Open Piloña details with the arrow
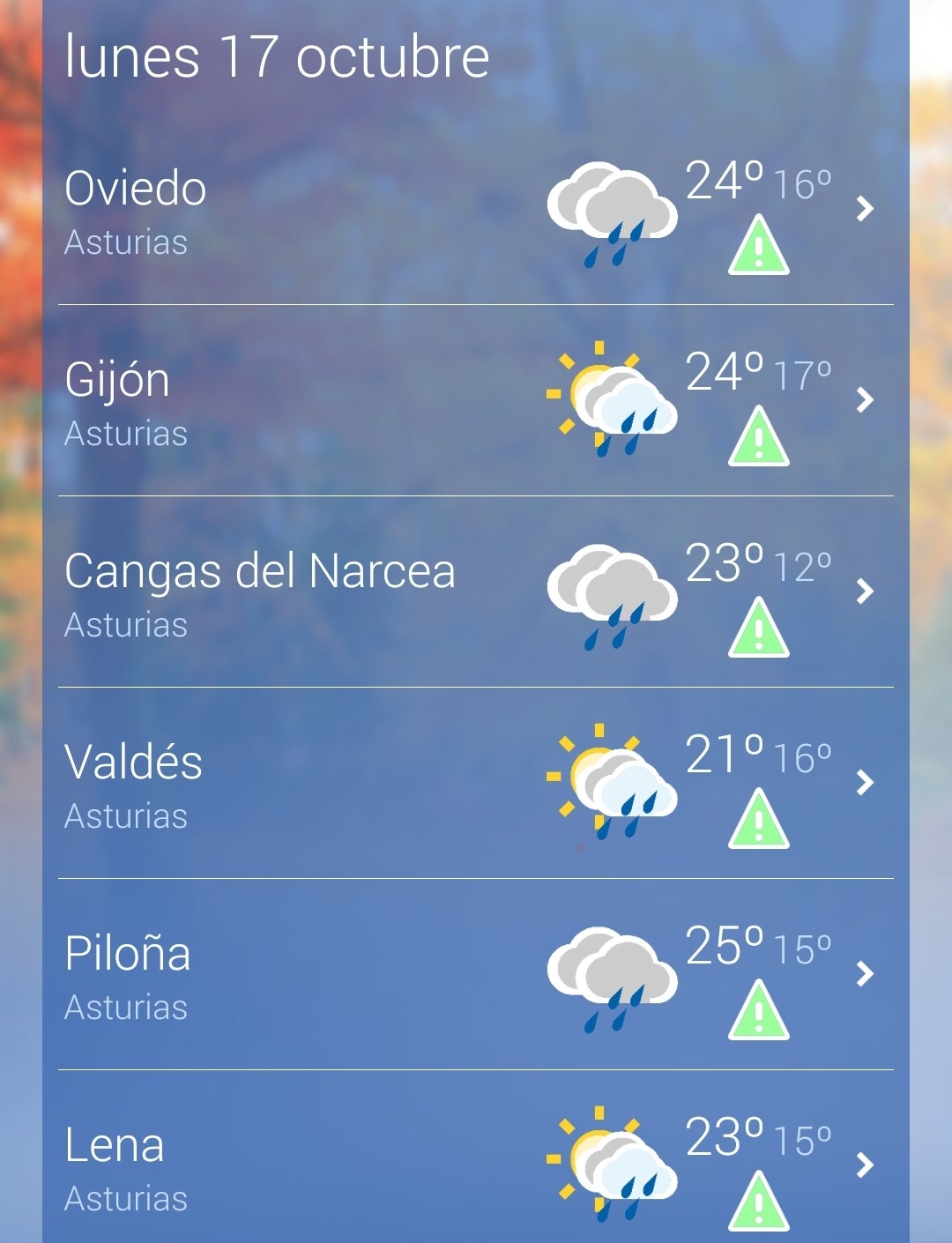The width and height of the screenshot is (952, 1243). pyautogui.click(x=866, y=974)
